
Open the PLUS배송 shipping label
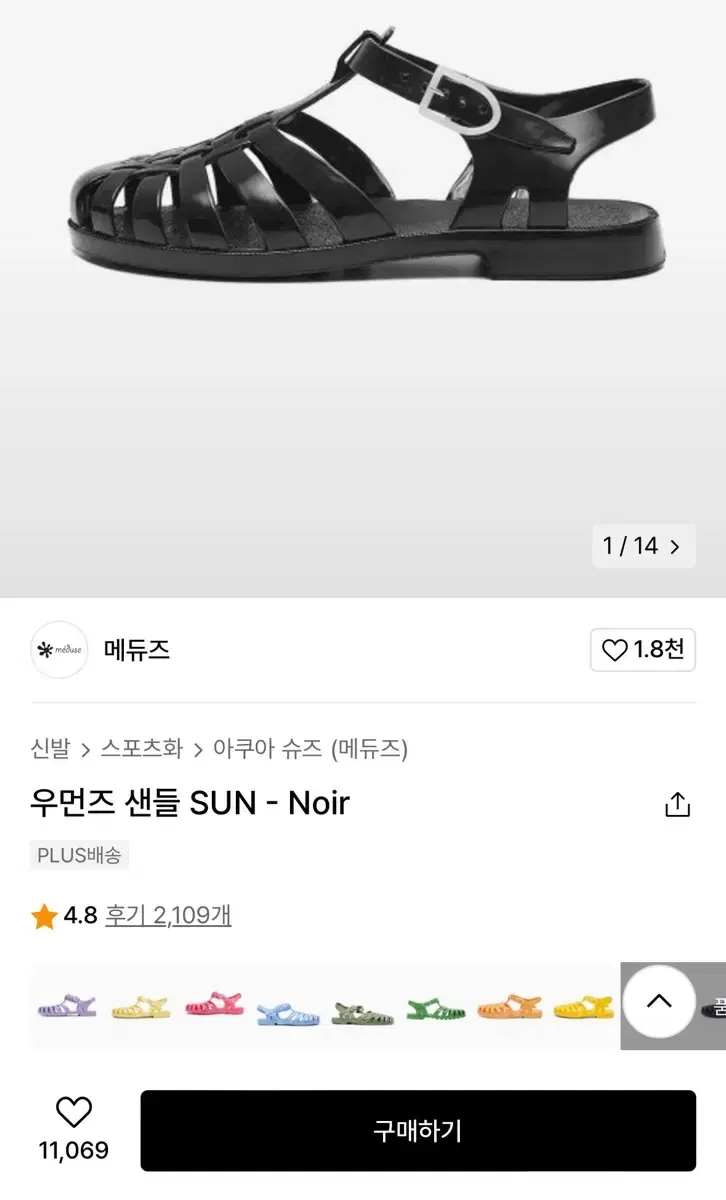point(80,855)
